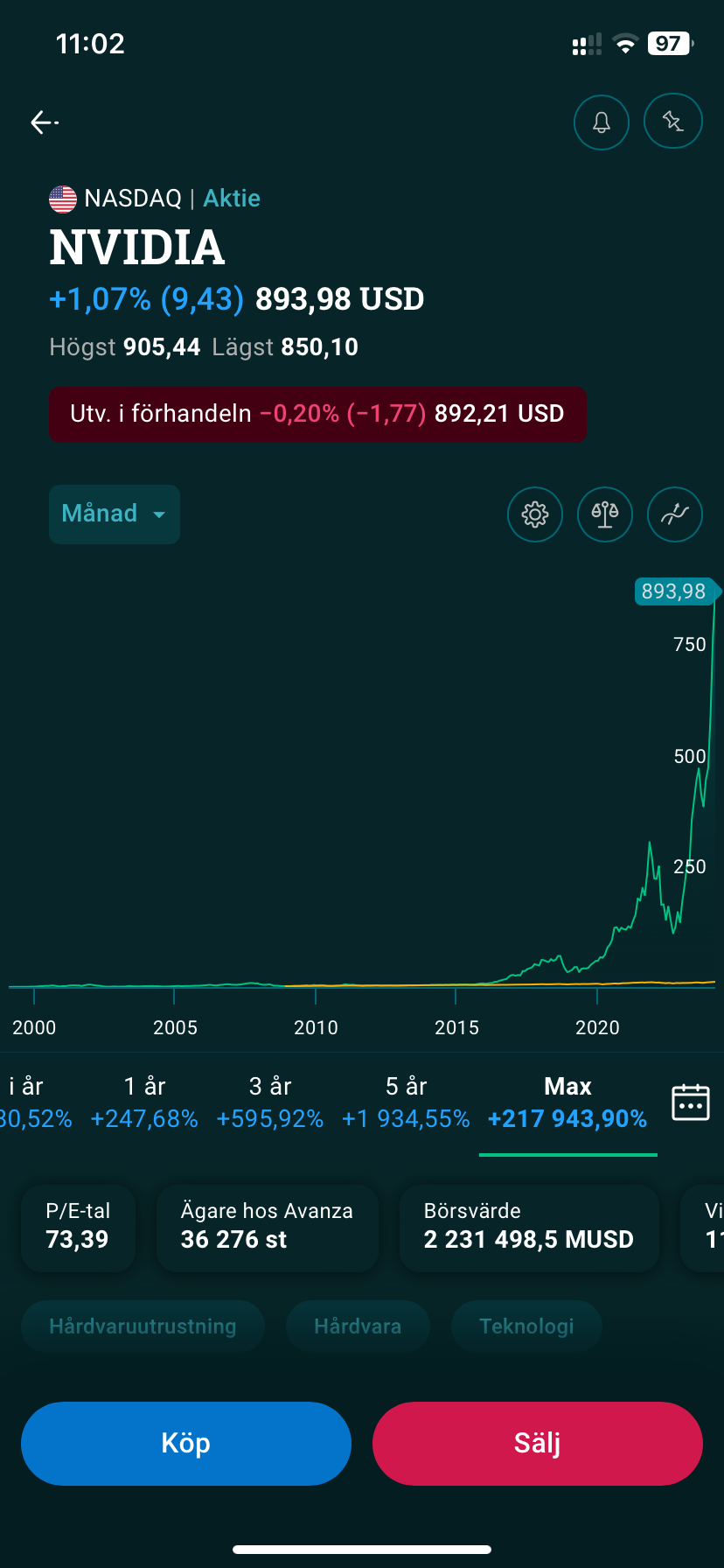Show the 5 år period
Image resolution: width=724 pixels, height=1568 pixels.
[x=406, y=1102]
